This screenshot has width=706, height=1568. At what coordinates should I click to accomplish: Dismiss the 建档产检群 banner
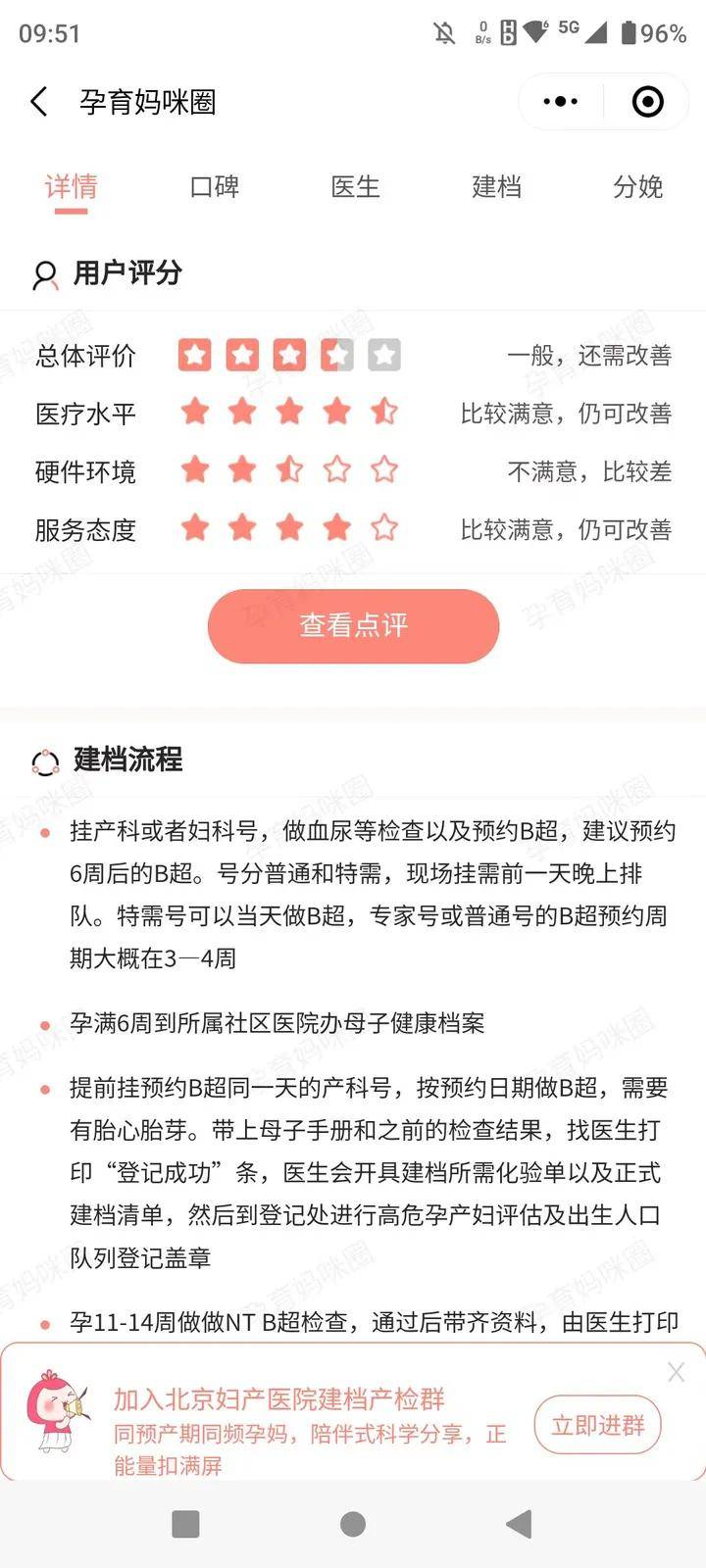pyautogui.click(x=676, y=1372)
